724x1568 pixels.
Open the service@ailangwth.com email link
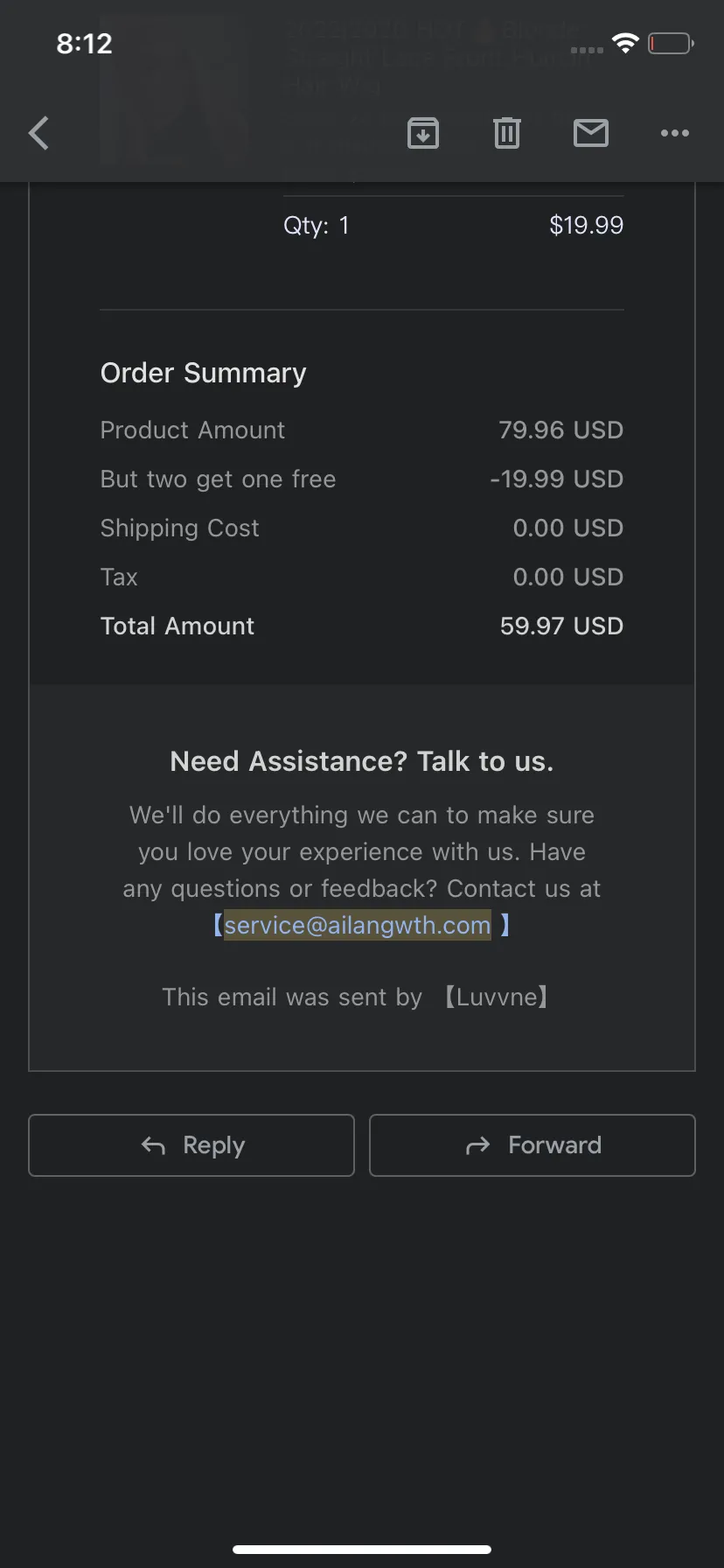(x=358, y=925)
